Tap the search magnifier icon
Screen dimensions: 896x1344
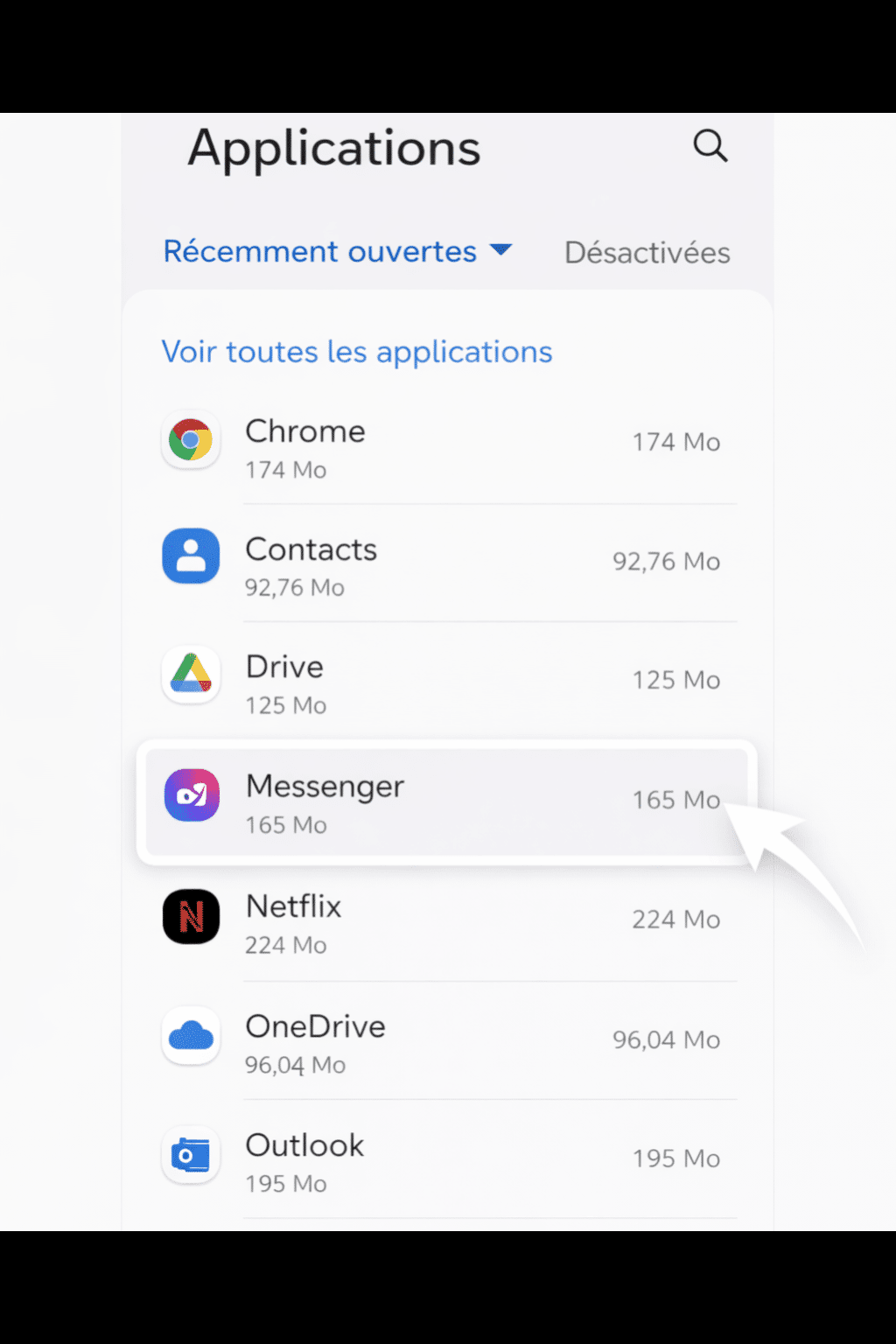coord(710,146)
